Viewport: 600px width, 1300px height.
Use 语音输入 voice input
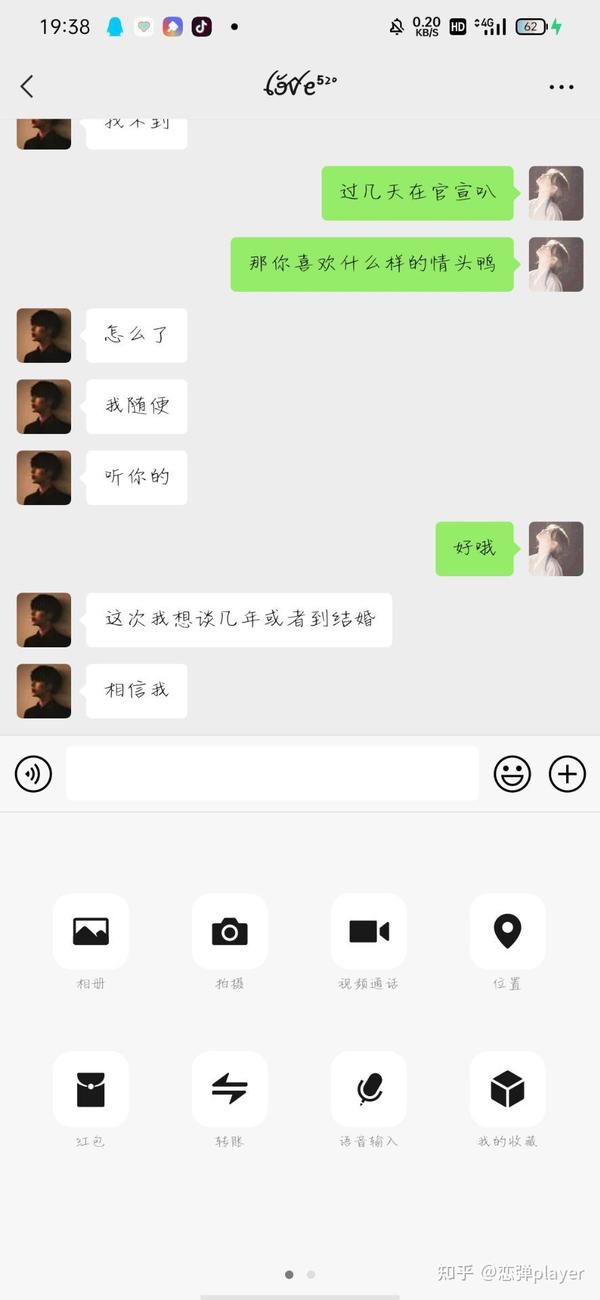coord(369,1089)
